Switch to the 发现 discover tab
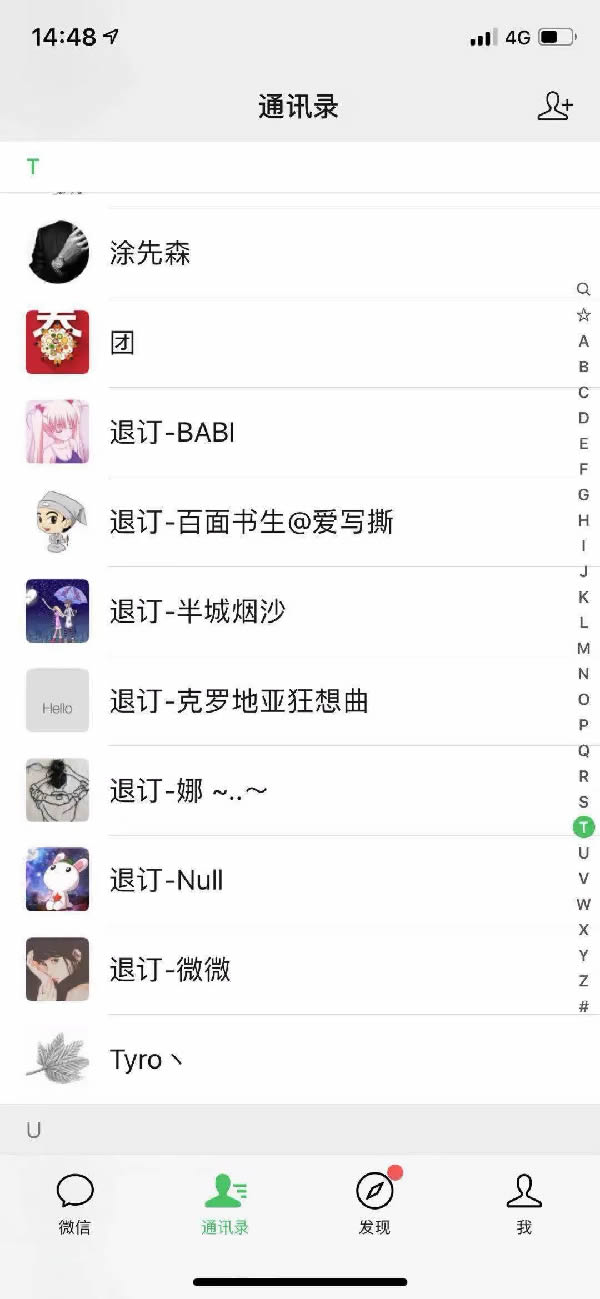 pyautogui.click(x=375, y=1203)
